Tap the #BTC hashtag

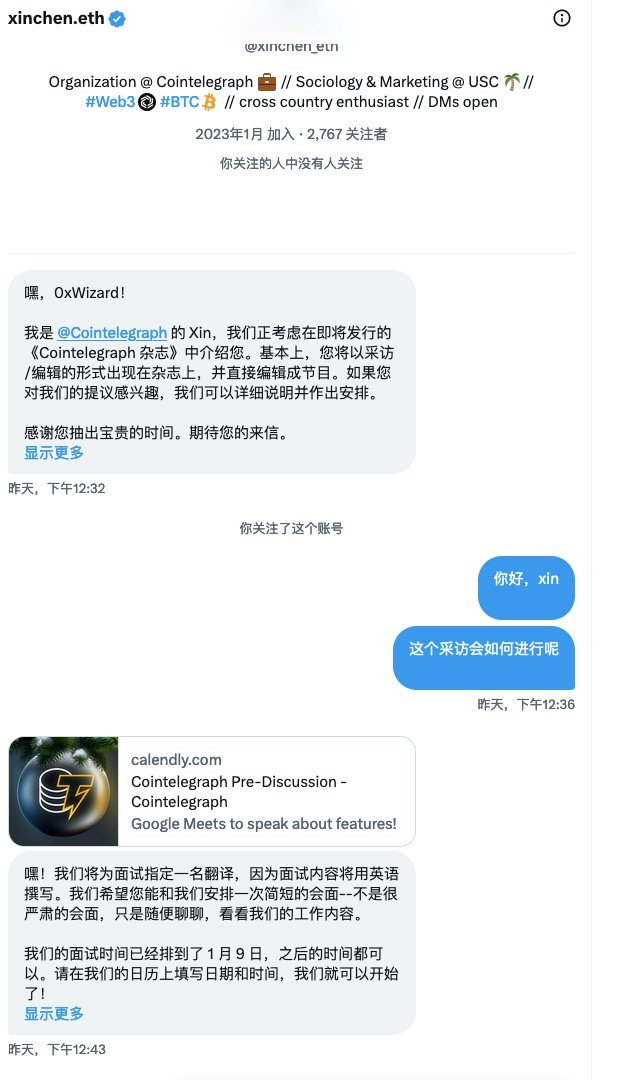(179, 101)
